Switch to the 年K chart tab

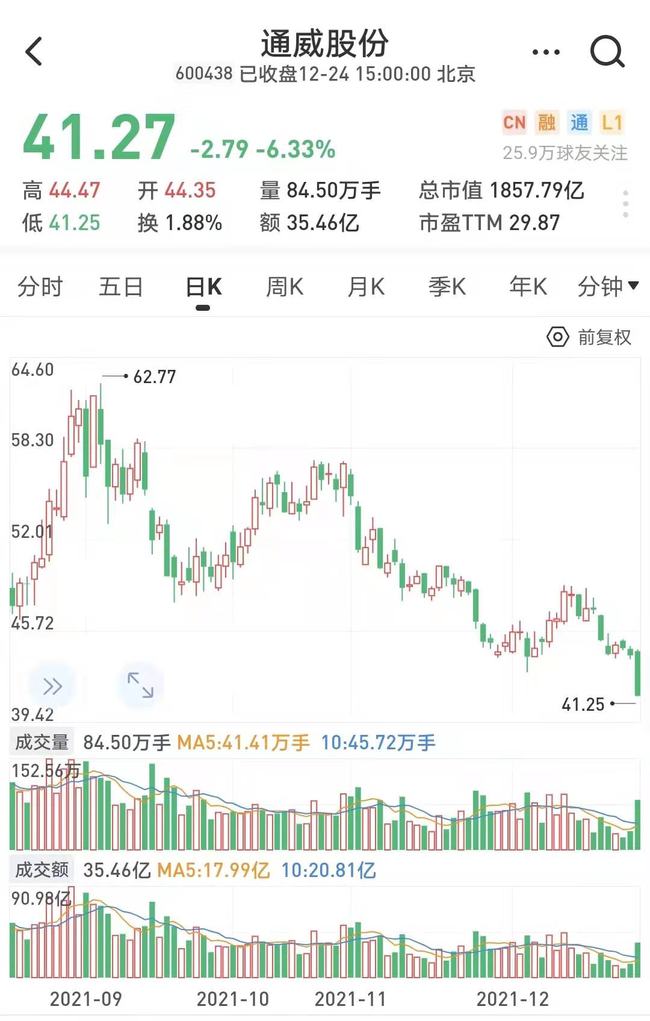point(528,288)
